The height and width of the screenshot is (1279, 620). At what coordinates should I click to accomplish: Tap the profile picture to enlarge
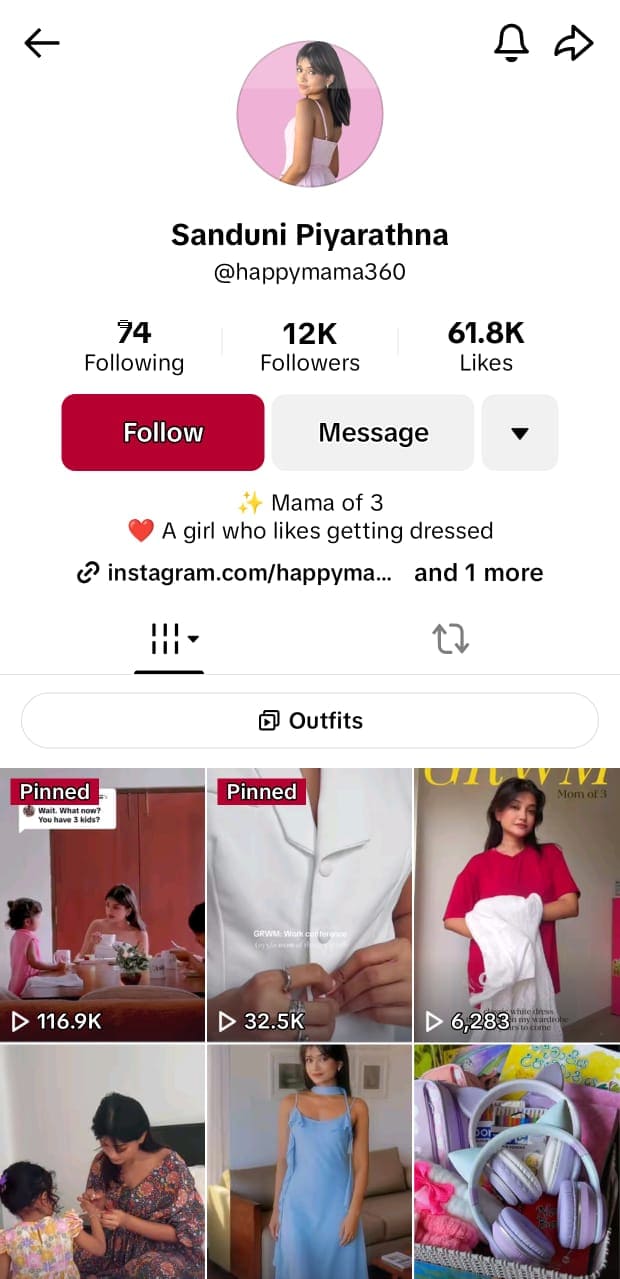point(310,114)
